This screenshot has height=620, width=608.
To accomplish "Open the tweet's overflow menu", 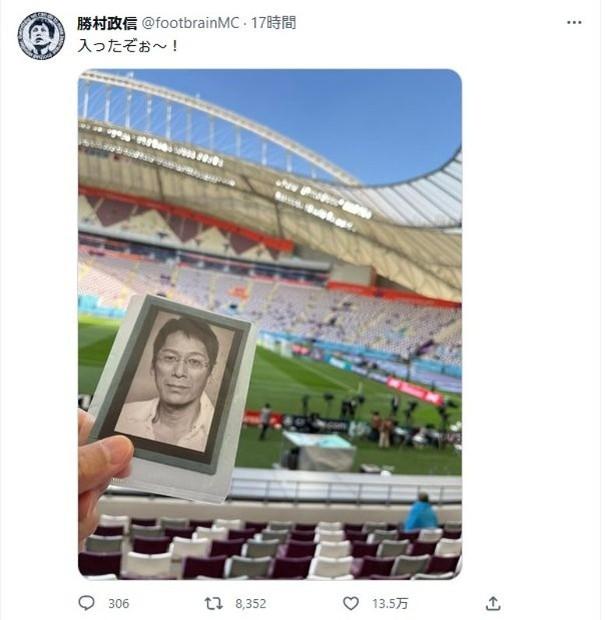I will [575, 22].
